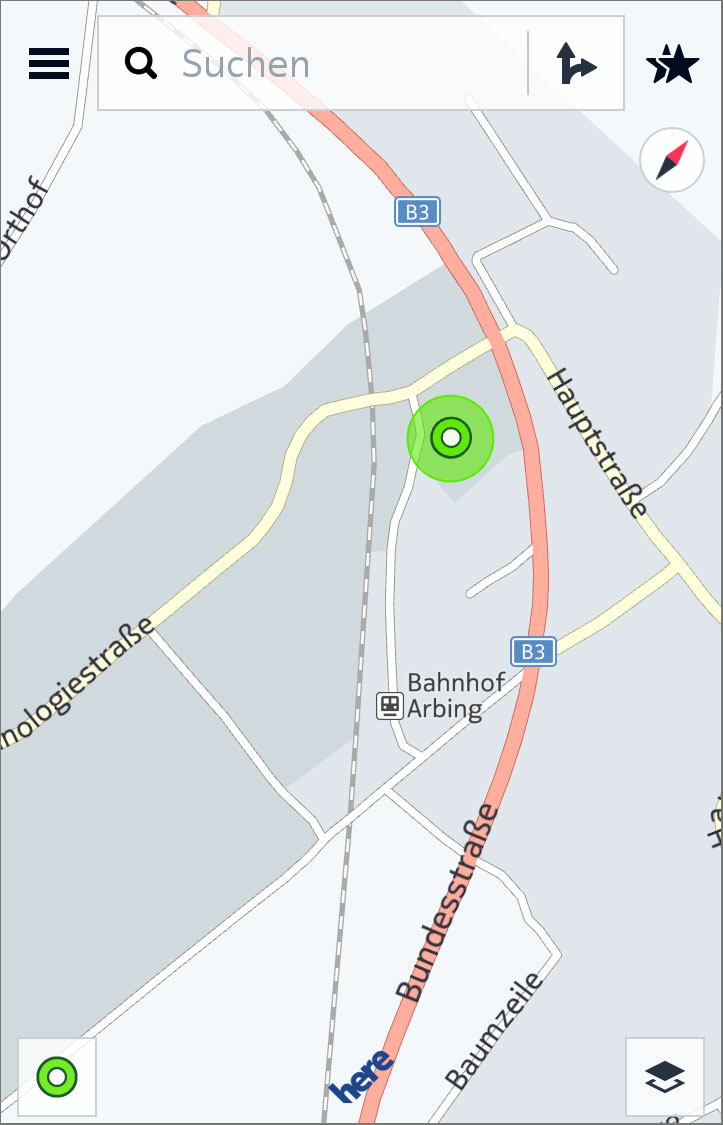Tap the compass to reset orientation
The image size is (723, 1125).
pyautogui.click(x=672, y=160)
